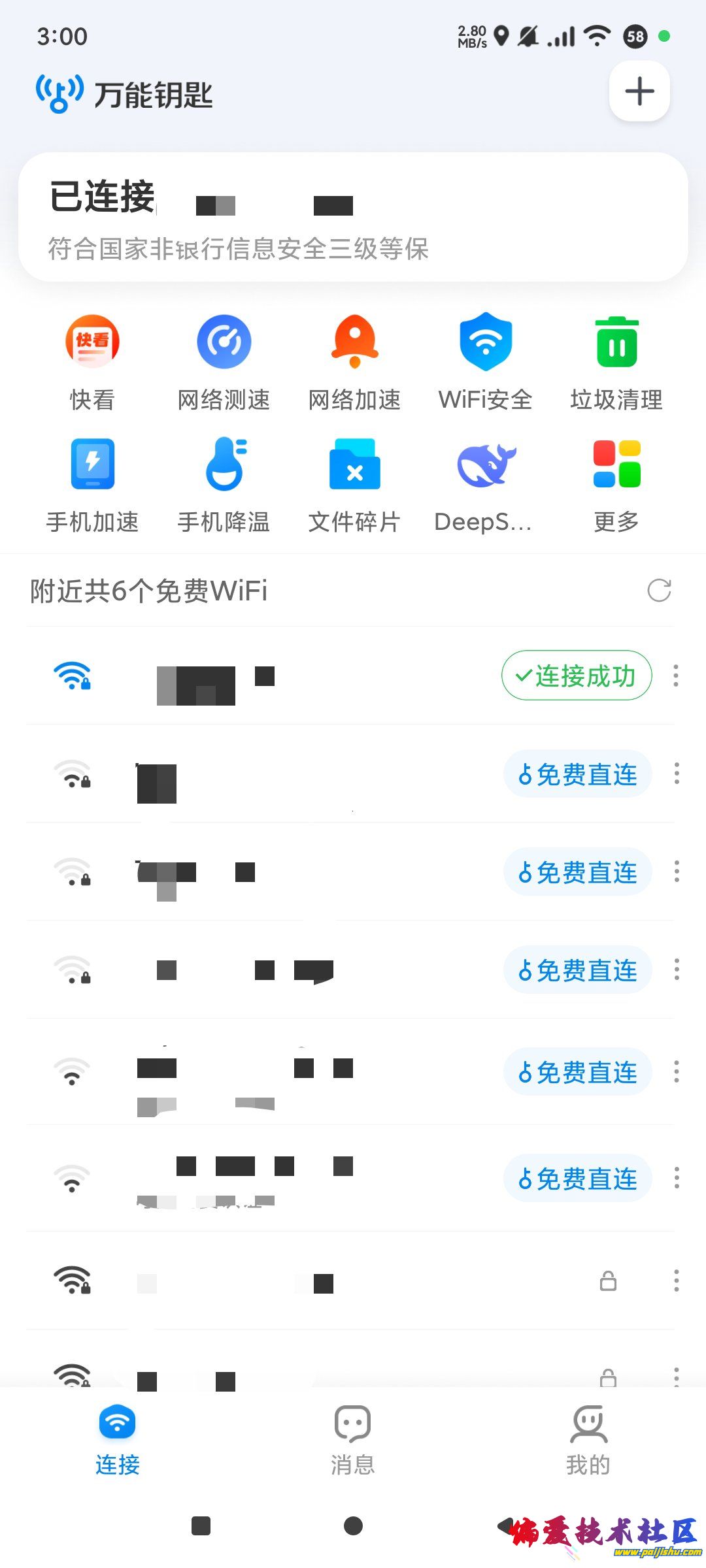Viewport: 706px width, 1568px height.
Task: Open the 已连接 connection card
Action: [353, 217]
